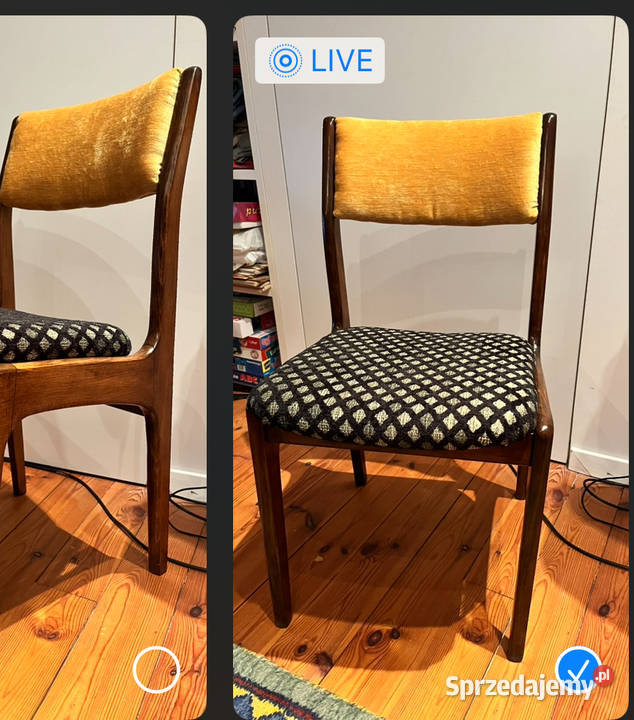Toggle the LIVE photo badge
The image size is (634, 720).
(x=319, y=61)
